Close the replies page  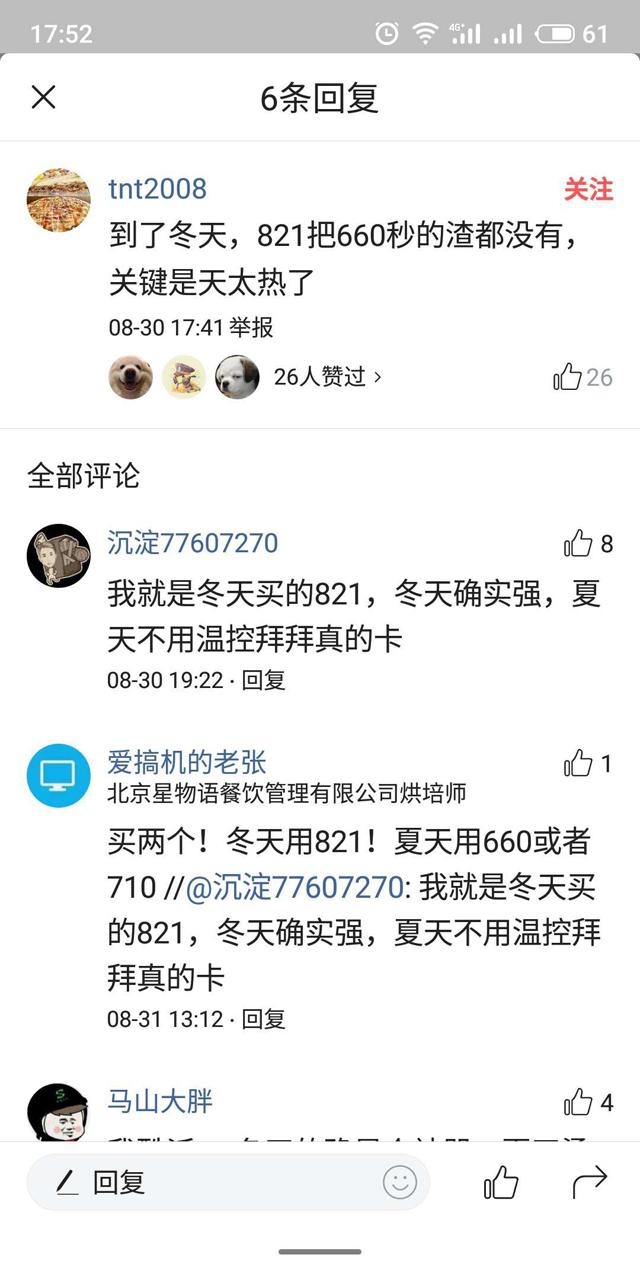(43, 97)
